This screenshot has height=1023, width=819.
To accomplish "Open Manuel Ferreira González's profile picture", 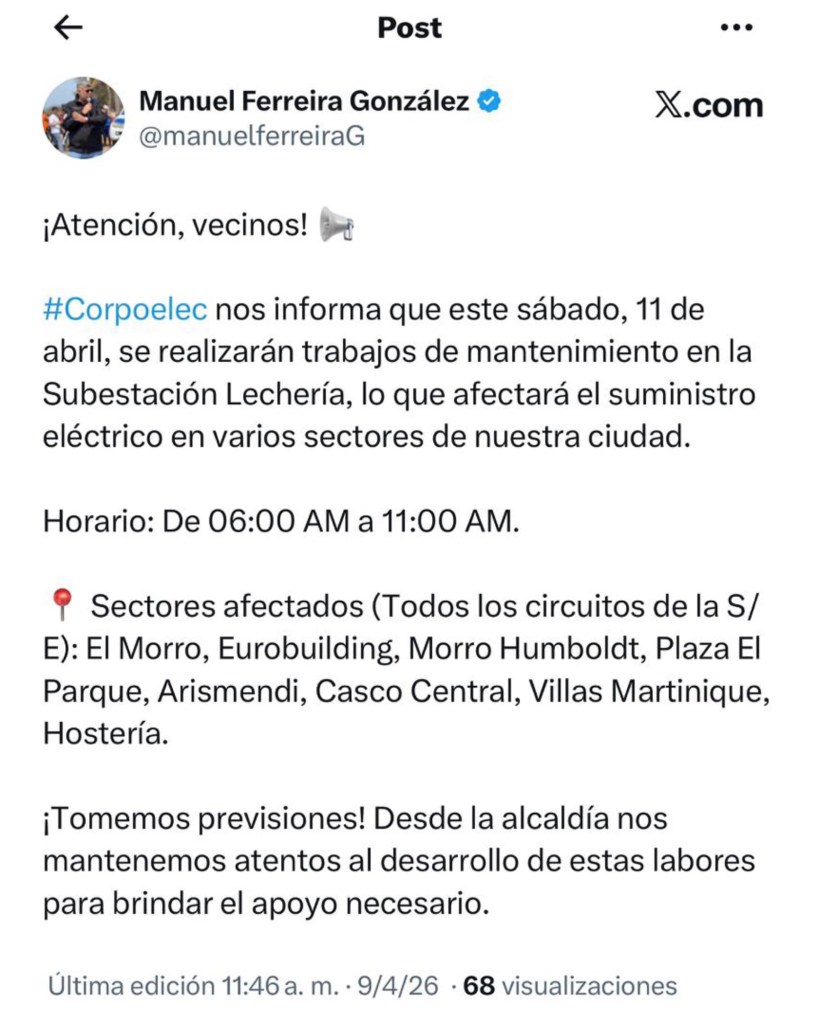I will [x=83, y=118].
